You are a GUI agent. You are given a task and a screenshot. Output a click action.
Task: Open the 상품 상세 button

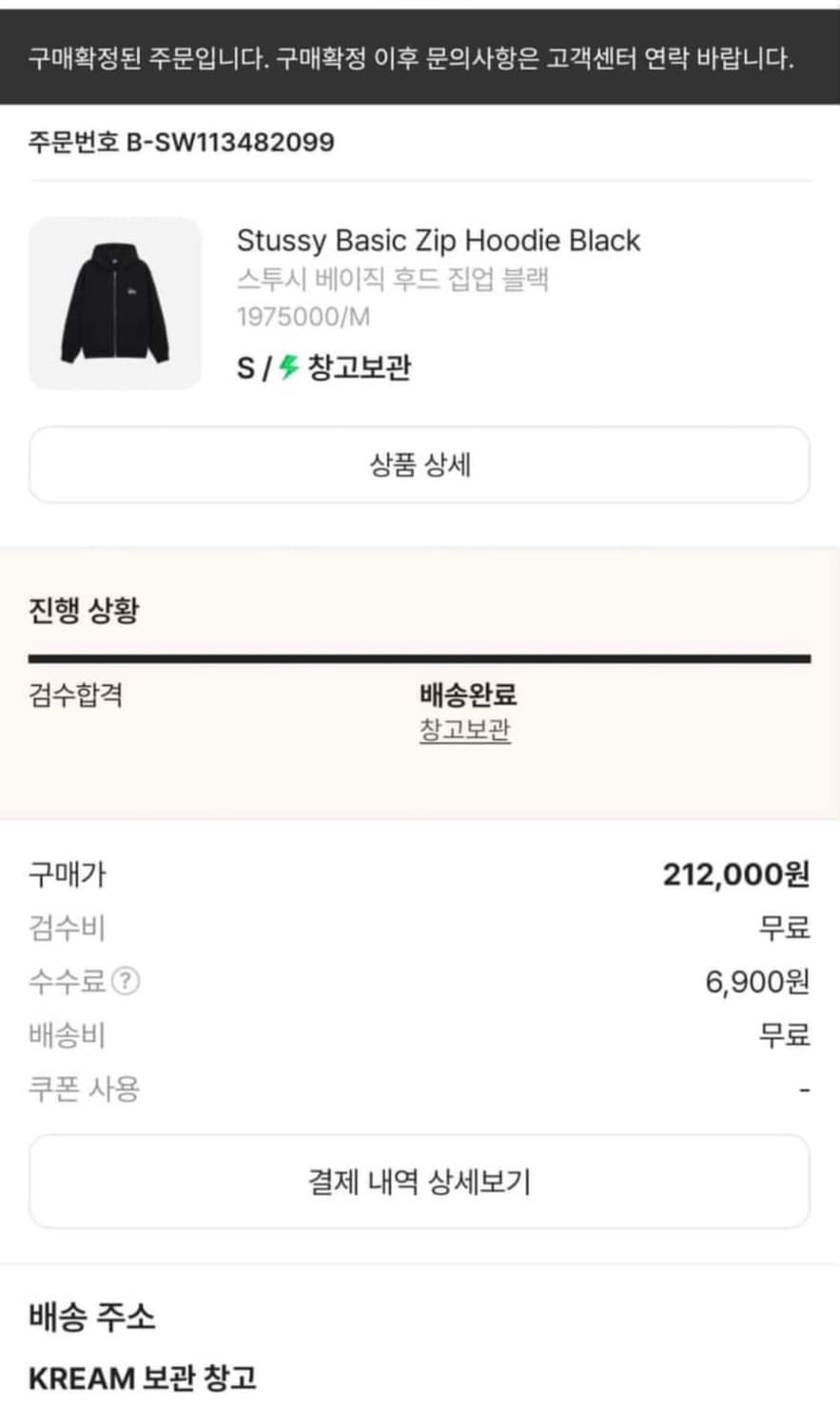pos(419,464)
